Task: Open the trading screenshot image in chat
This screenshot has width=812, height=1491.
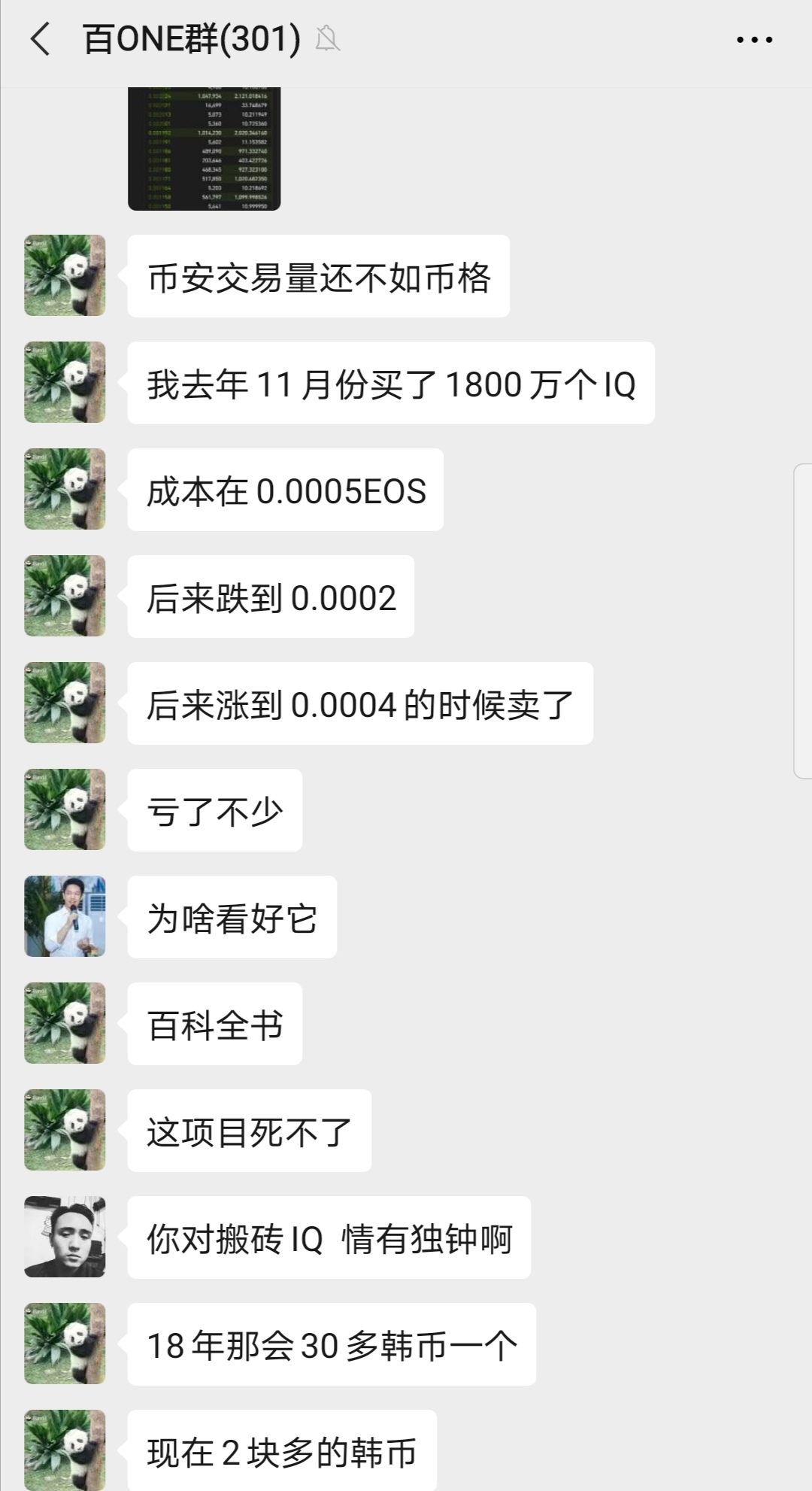Action: pos(204,149)
